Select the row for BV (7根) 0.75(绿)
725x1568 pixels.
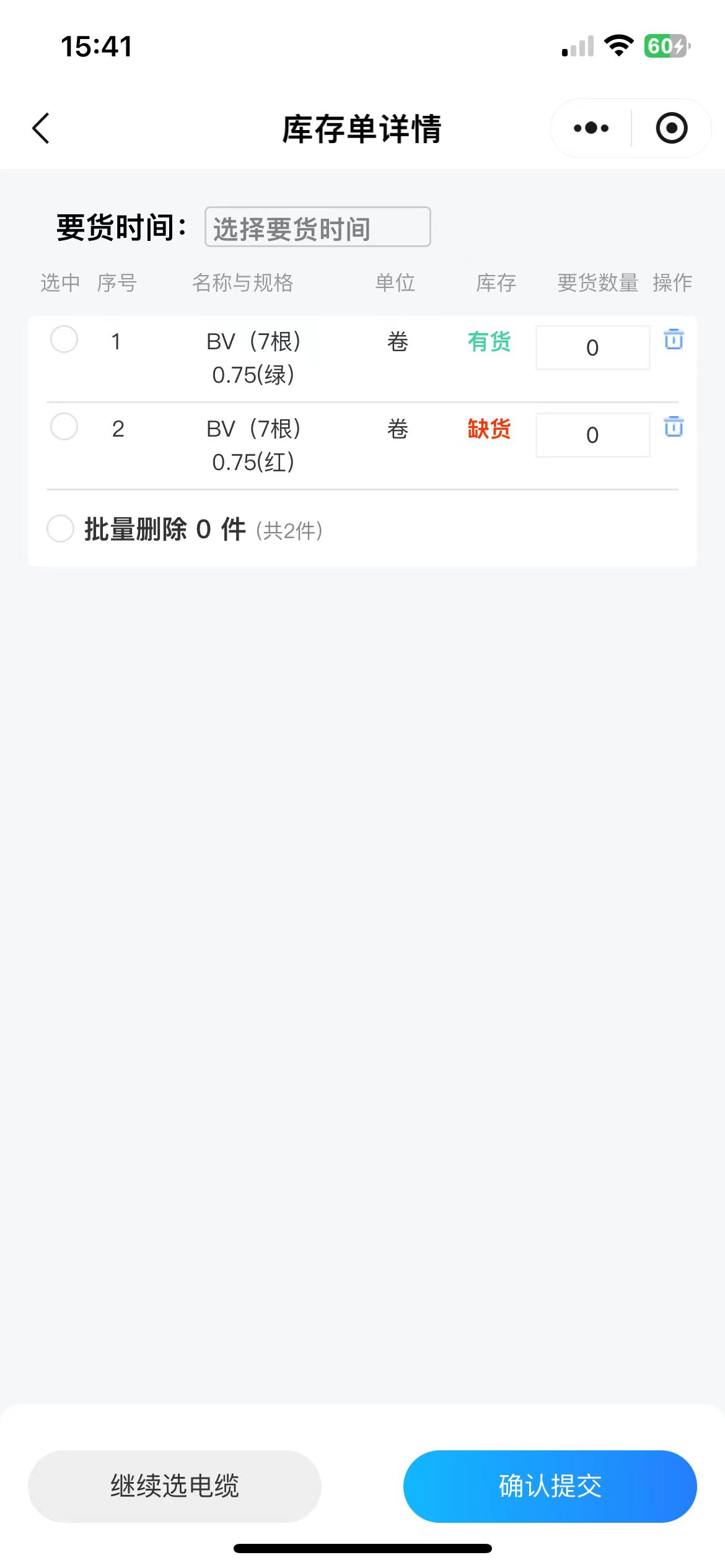[64, 339]
